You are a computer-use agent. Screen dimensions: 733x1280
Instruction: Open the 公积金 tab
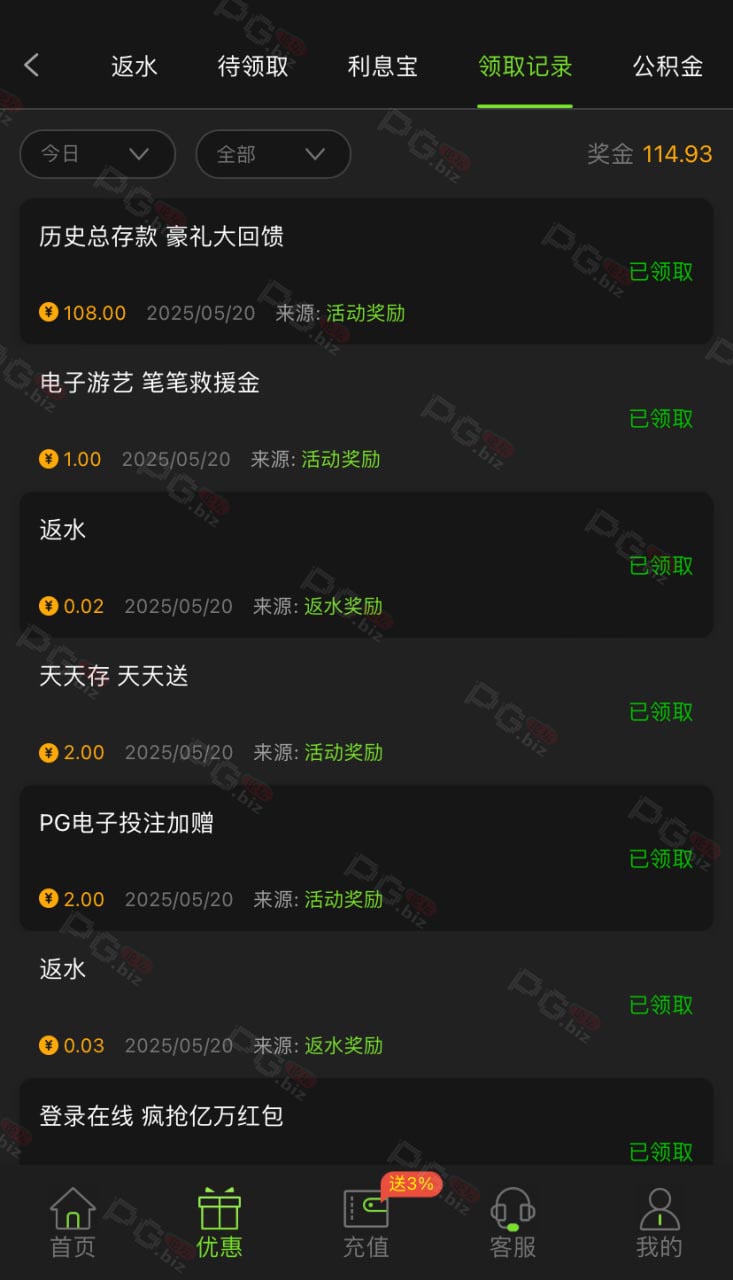(x=668, y=67)
